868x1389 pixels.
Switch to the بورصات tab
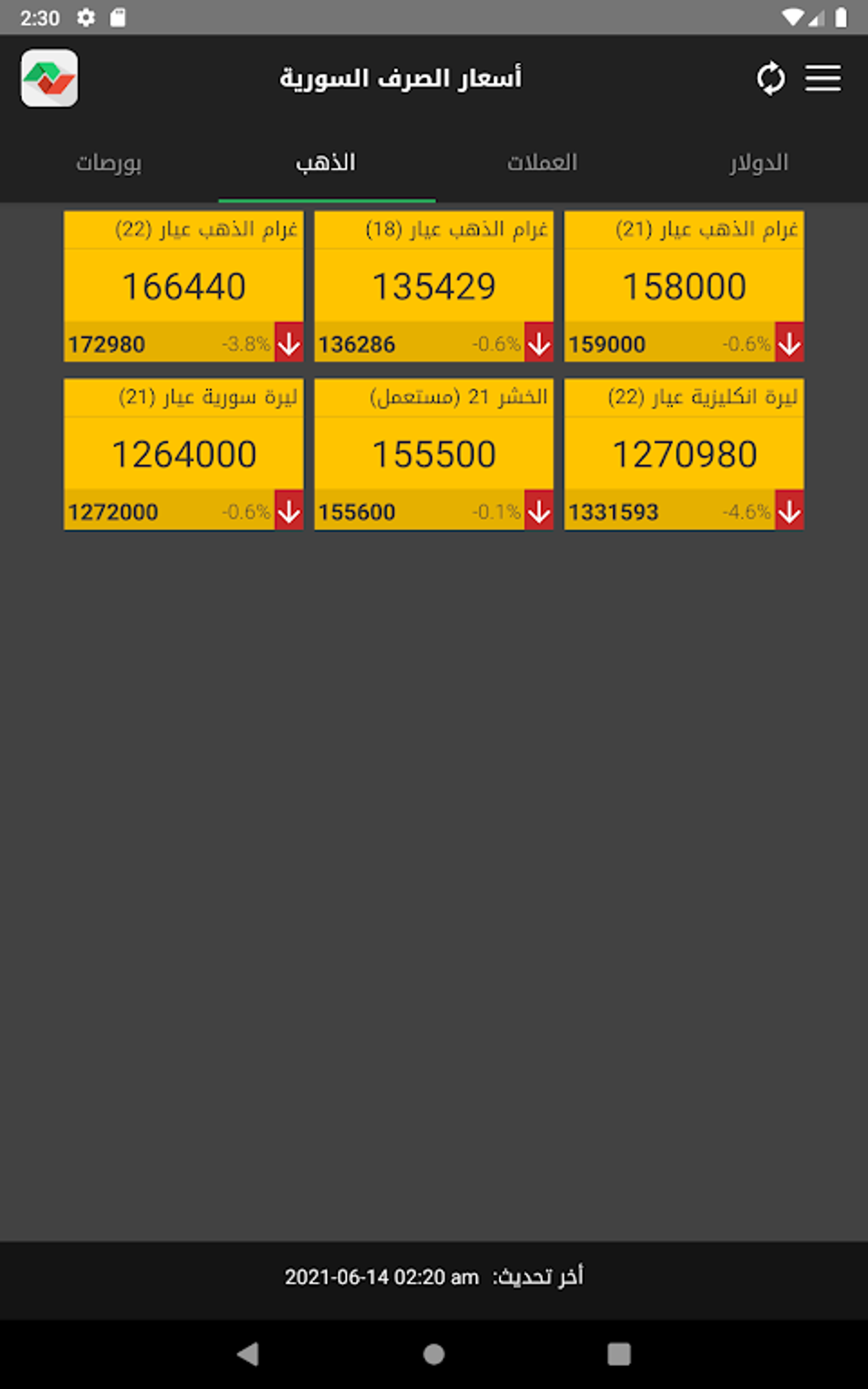tap(109, 162)
